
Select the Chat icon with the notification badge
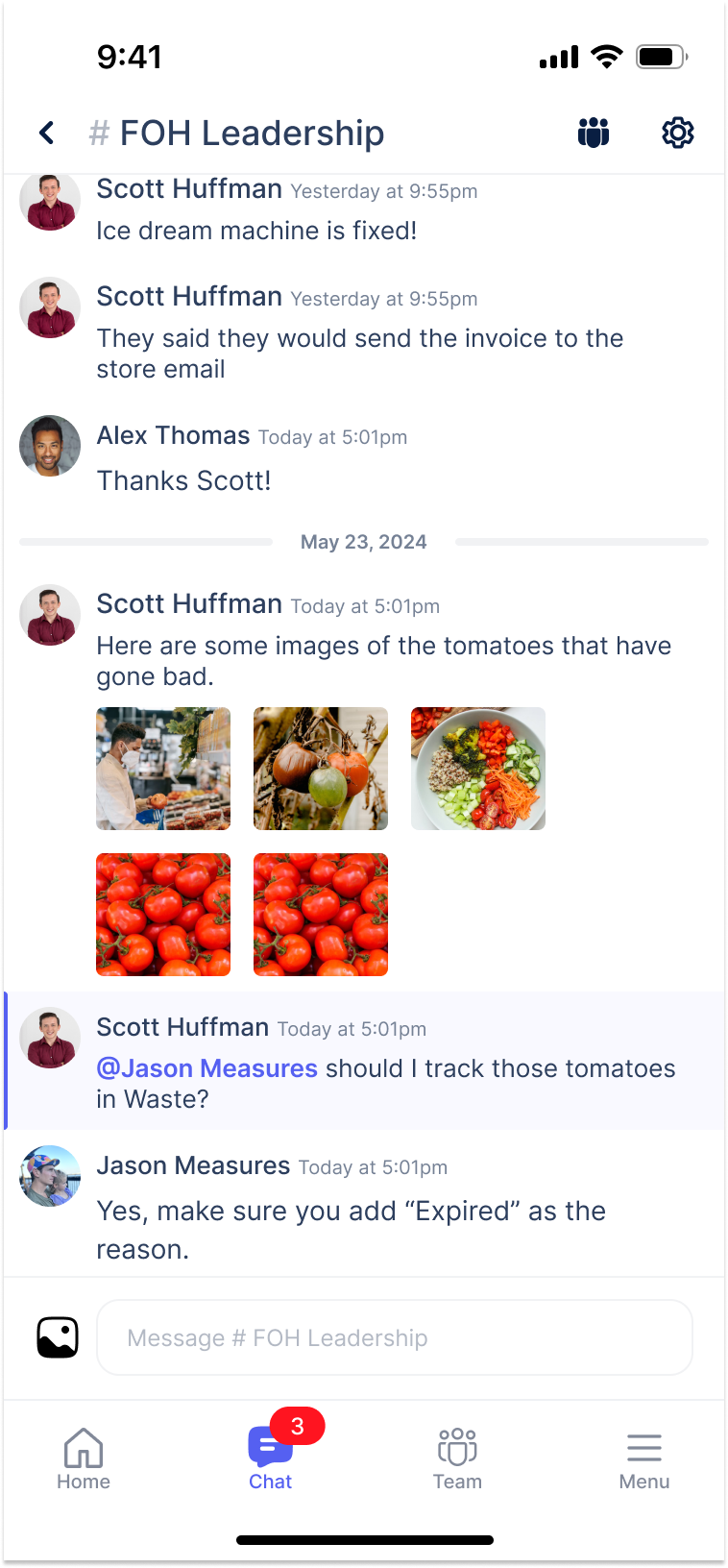click(270, 1449)
